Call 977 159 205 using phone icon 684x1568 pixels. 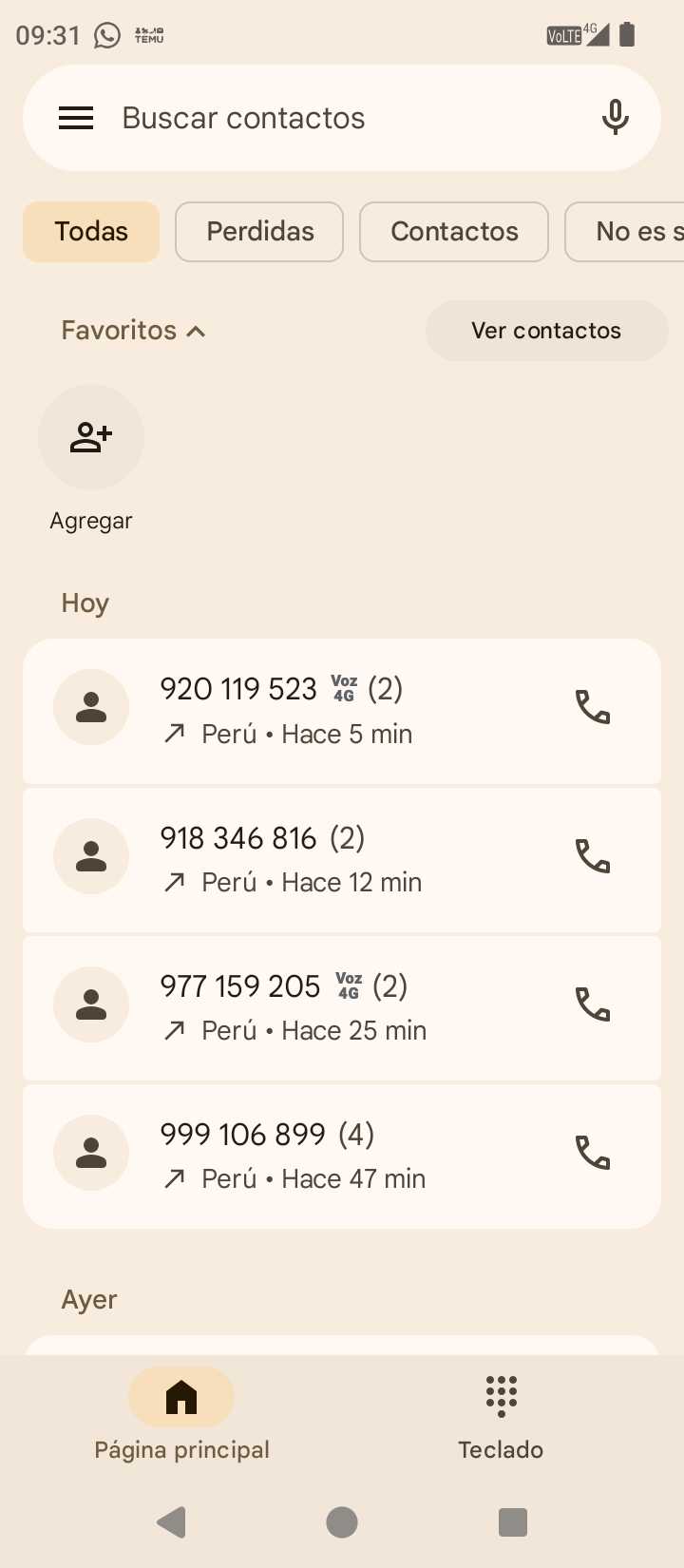pyautogui.click(x=593, y=1004)
